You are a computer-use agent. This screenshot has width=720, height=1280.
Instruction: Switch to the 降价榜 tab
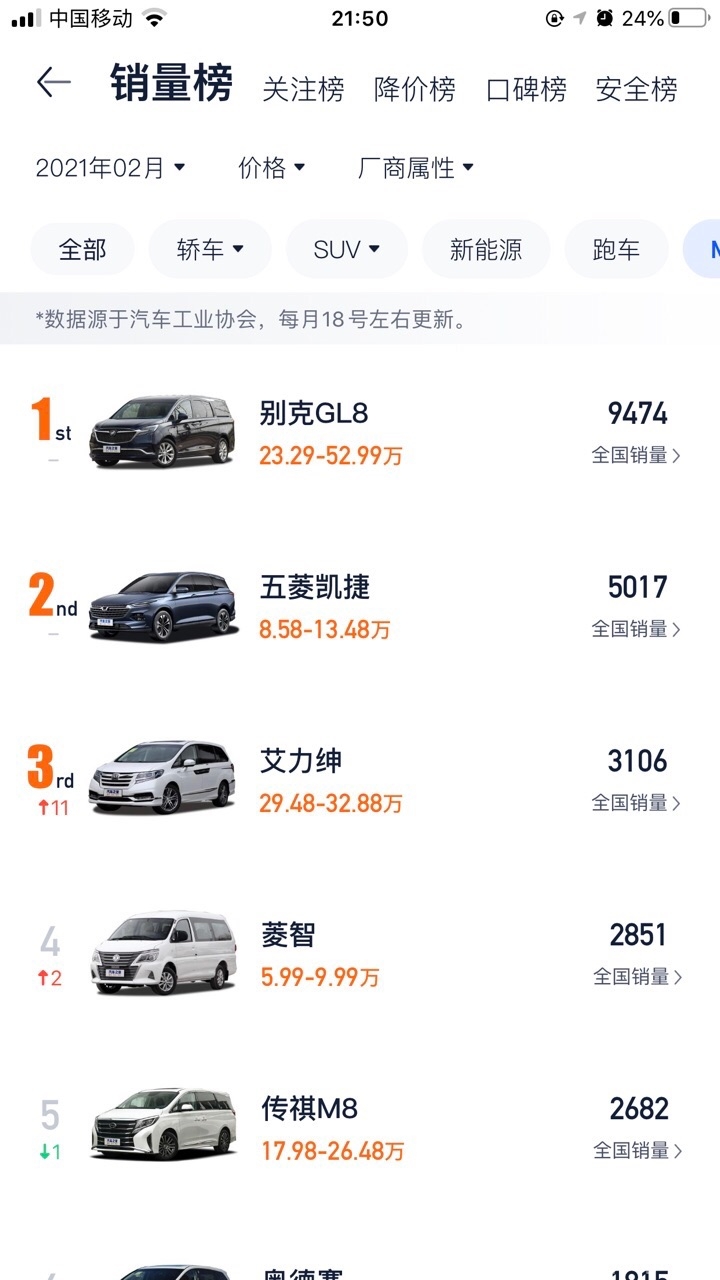(414, 89)
